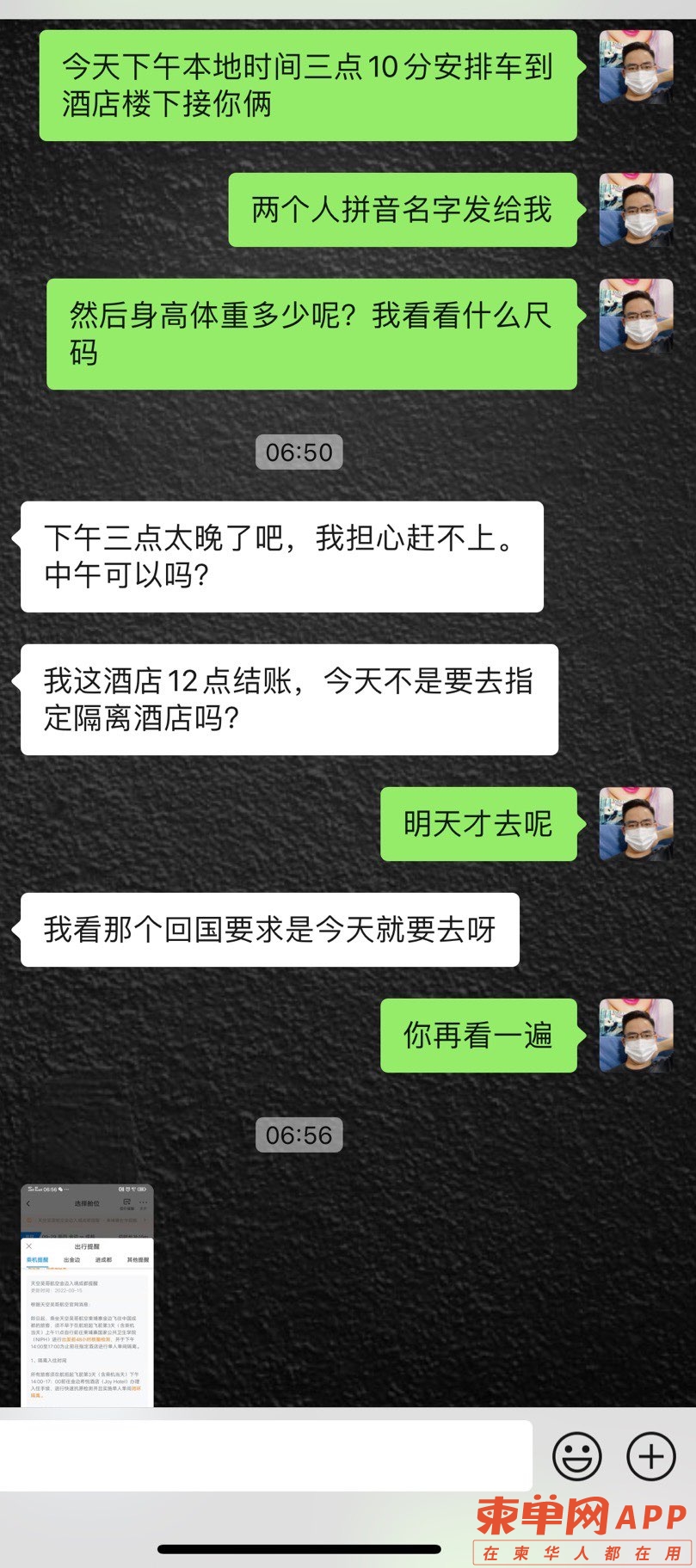Open the emoji sticker panel
This screenshot has height=1568, width=696.
[576, 1455]
